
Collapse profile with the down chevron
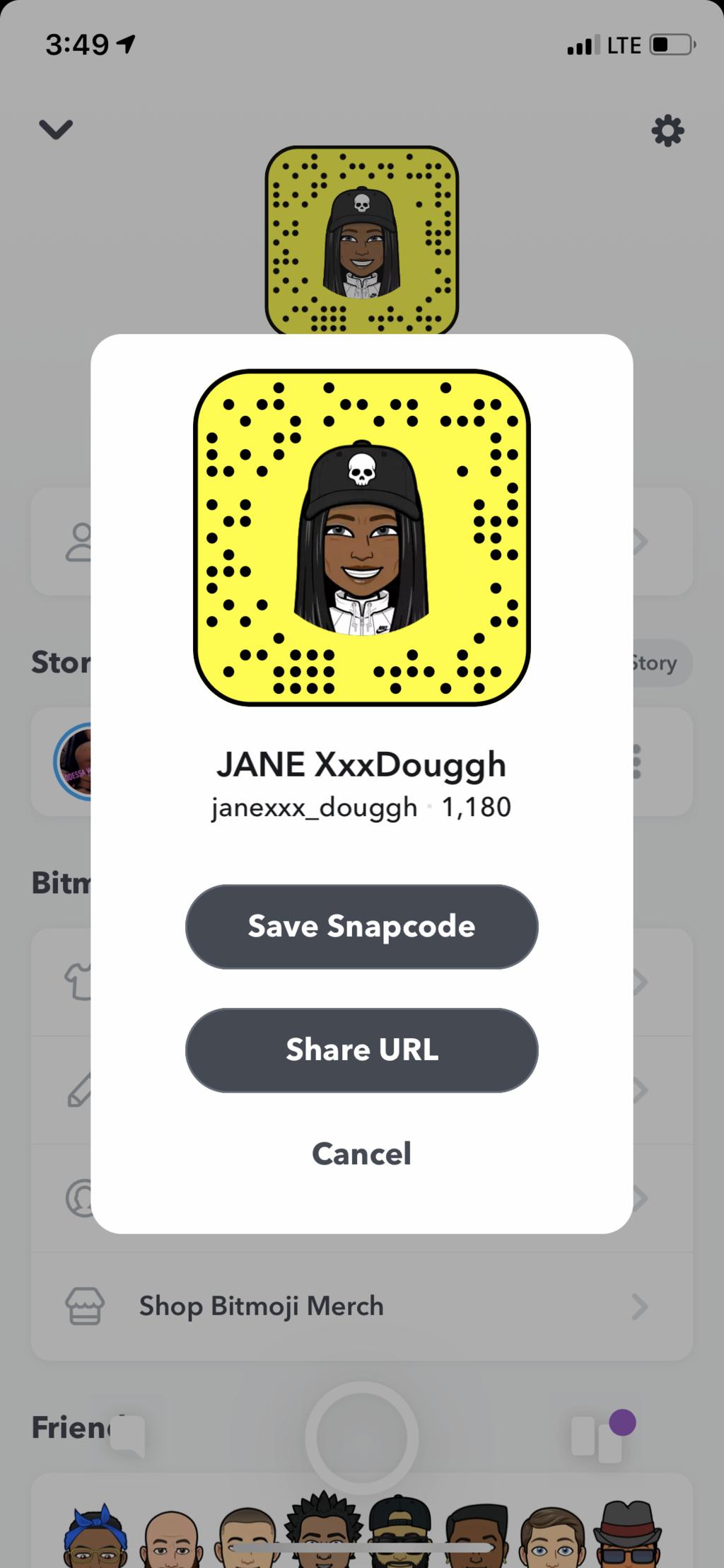coord(56,129)
